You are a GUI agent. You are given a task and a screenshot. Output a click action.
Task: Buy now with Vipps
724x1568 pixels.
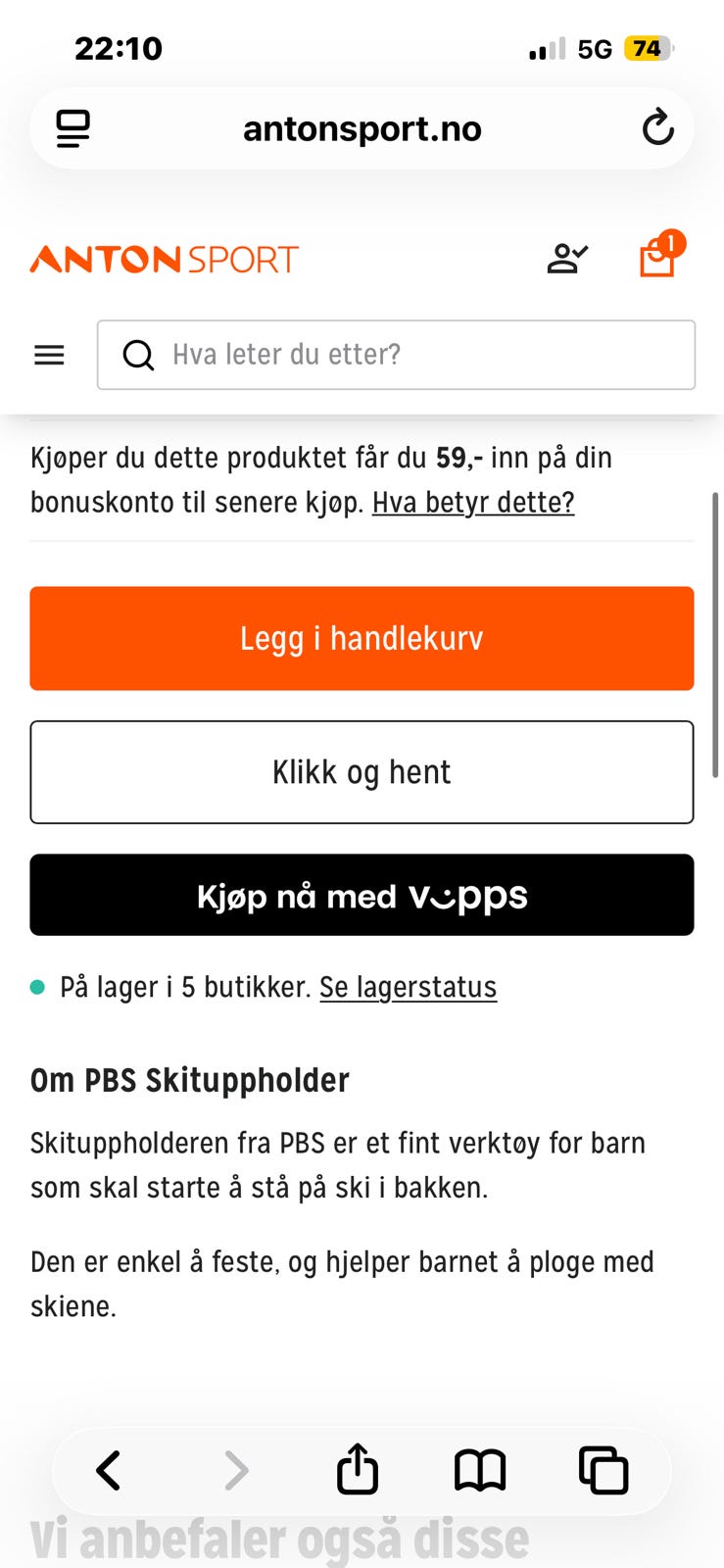(362, 895)
